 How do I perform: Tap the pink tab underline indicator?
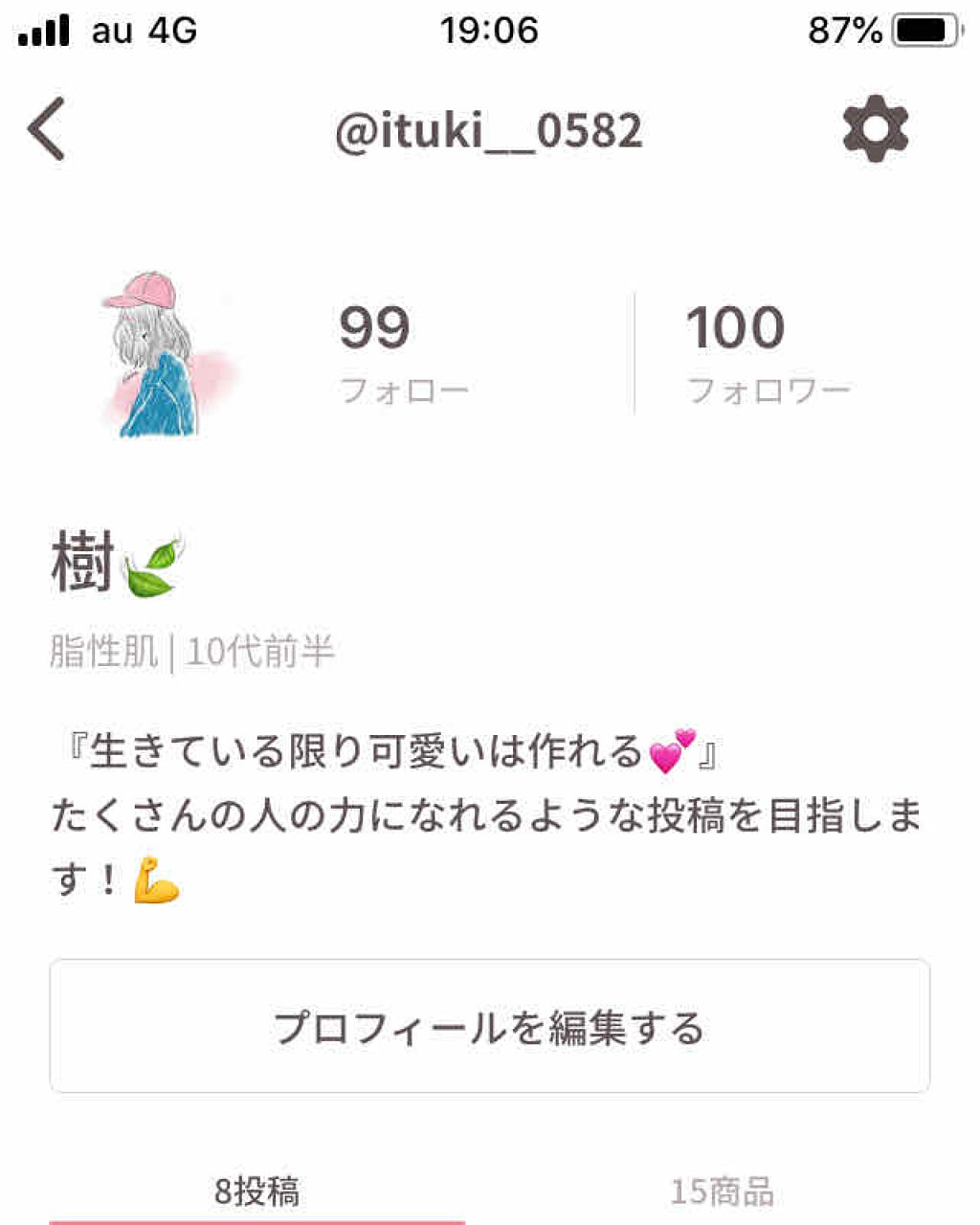(256, 1221)
